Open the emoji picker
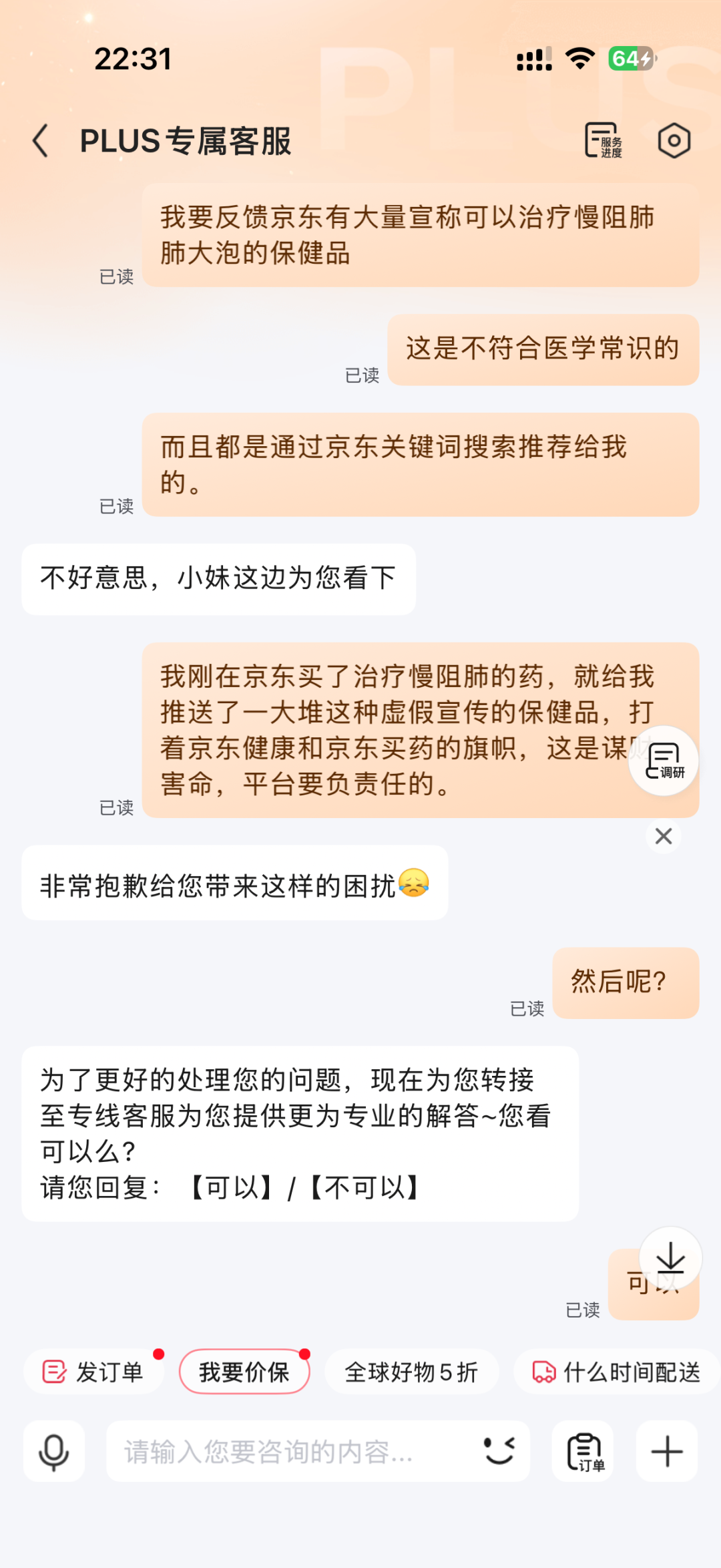 [499, 1452]
